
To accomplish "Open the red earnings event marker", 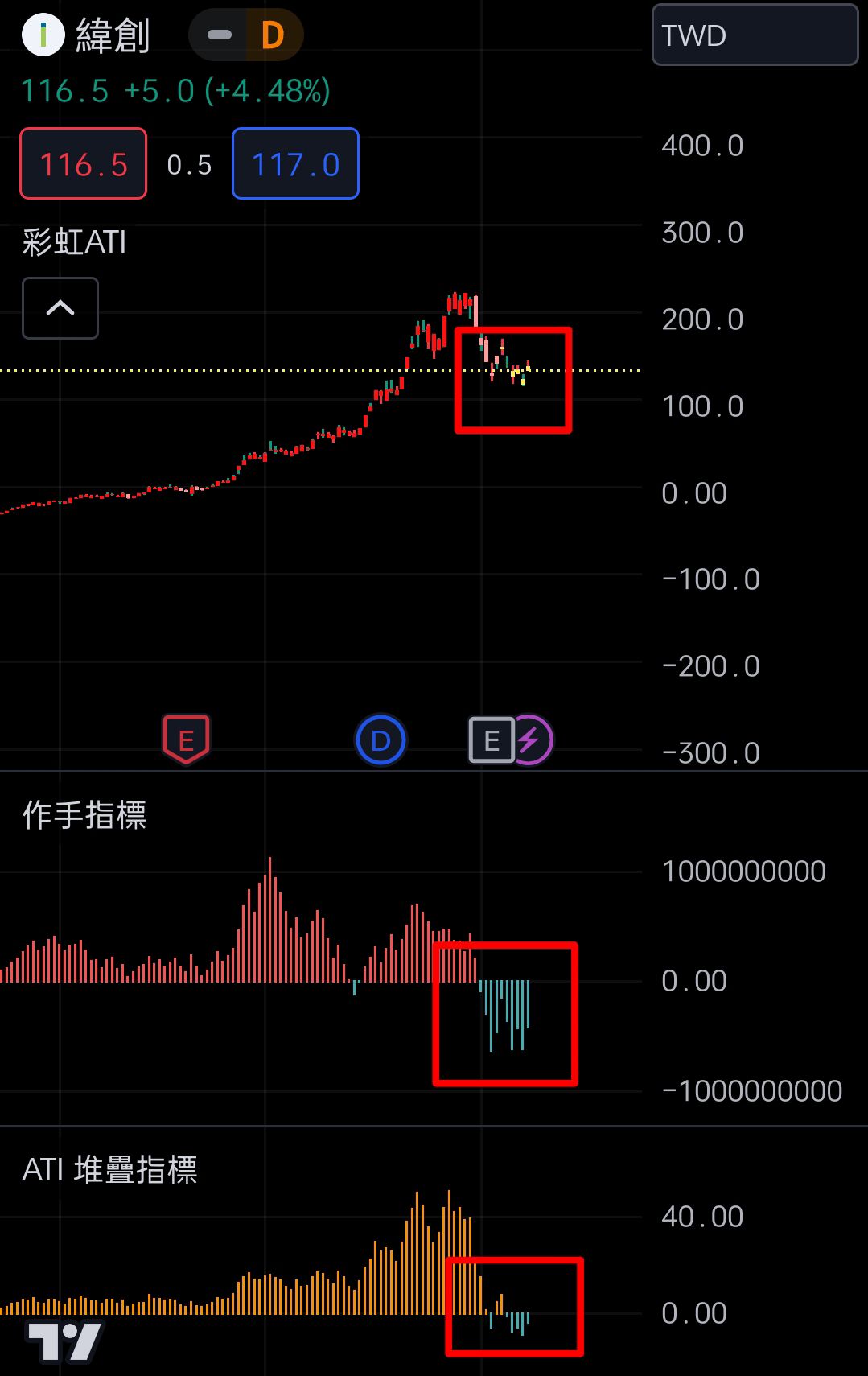I will click(186, 738).
